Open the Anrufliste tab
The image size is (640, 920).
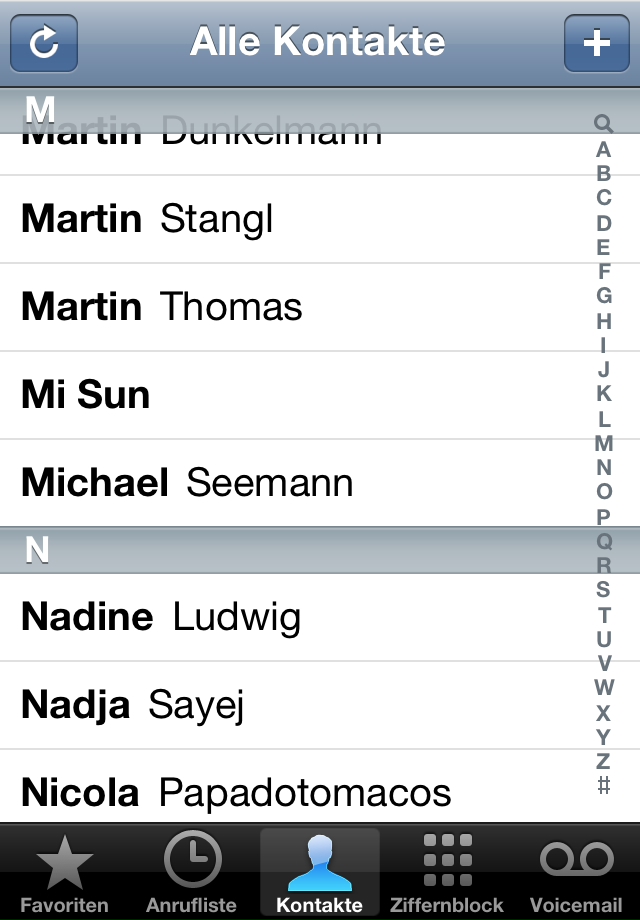192,872
